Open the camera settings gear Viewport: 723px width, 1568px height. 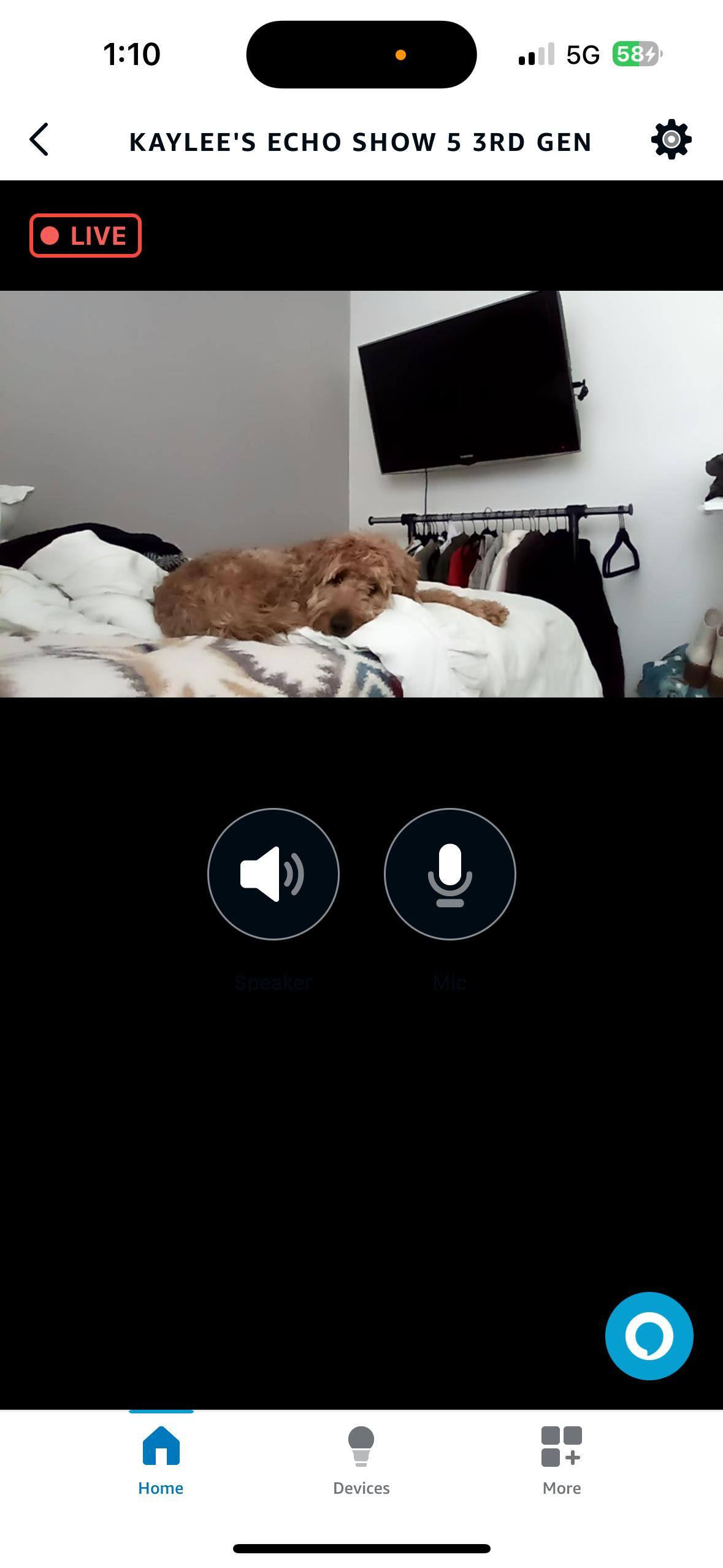(671, 140)
